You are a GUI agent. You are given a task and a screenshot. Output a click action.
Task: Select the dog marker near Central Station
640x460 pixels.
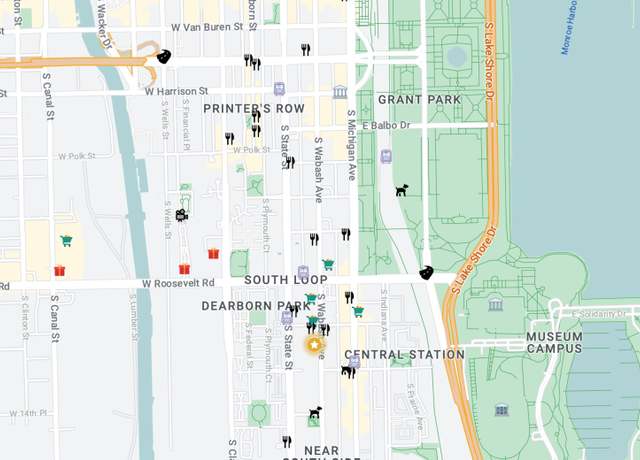tap(348, 371)
